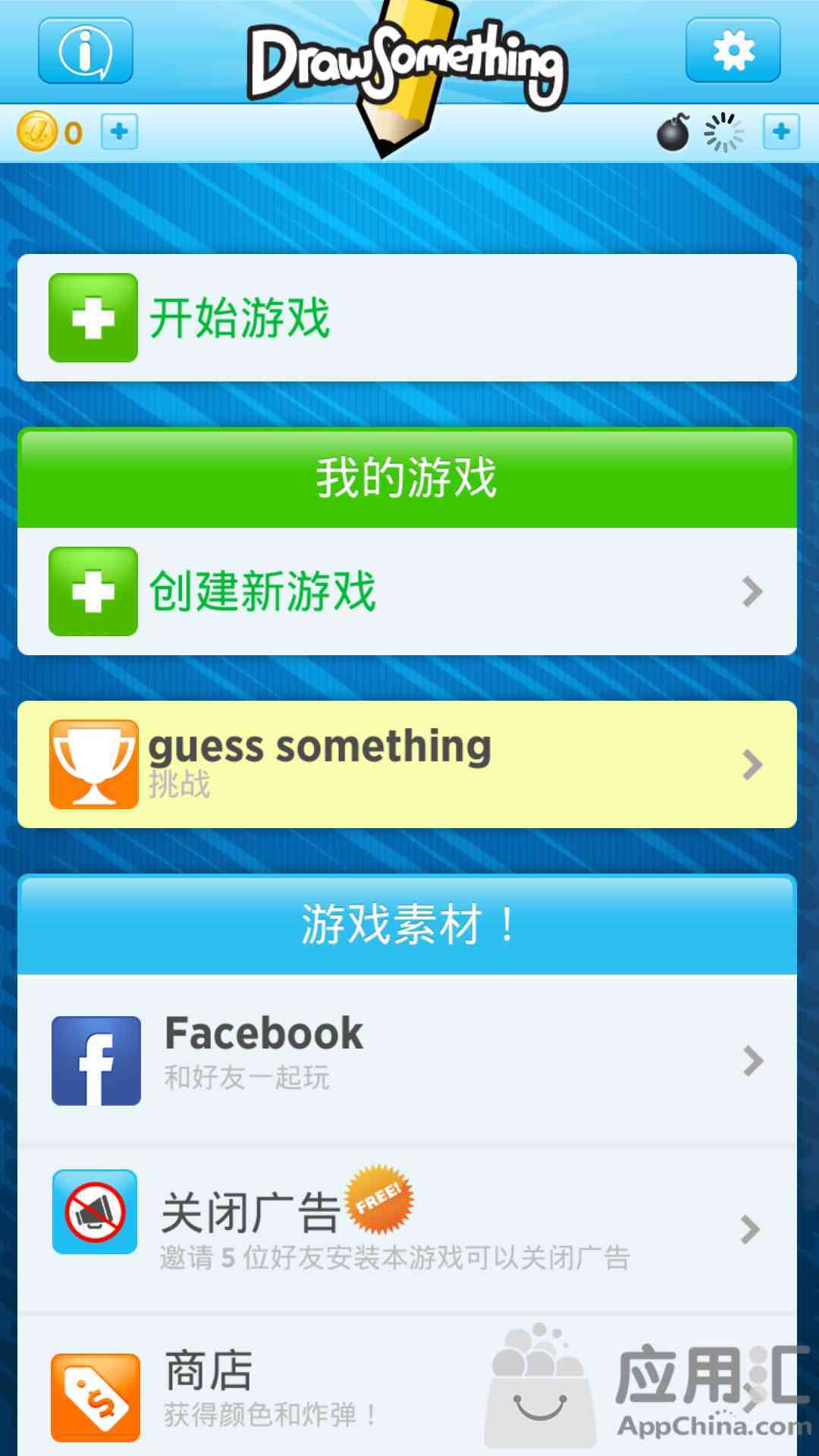Viewport: 819px width, 1456px height.
Task: Open the settings gear
Action: pyautogui.click(x=733, y=51)
